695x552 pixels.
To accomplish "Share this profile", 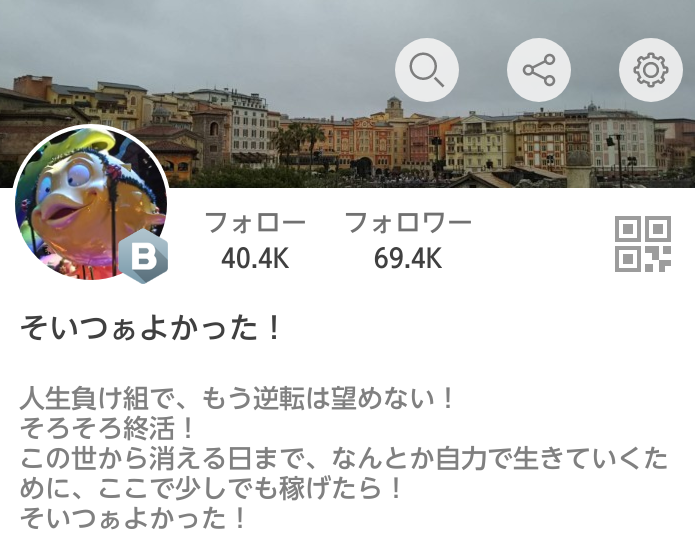I will click(x=539, y=70).
